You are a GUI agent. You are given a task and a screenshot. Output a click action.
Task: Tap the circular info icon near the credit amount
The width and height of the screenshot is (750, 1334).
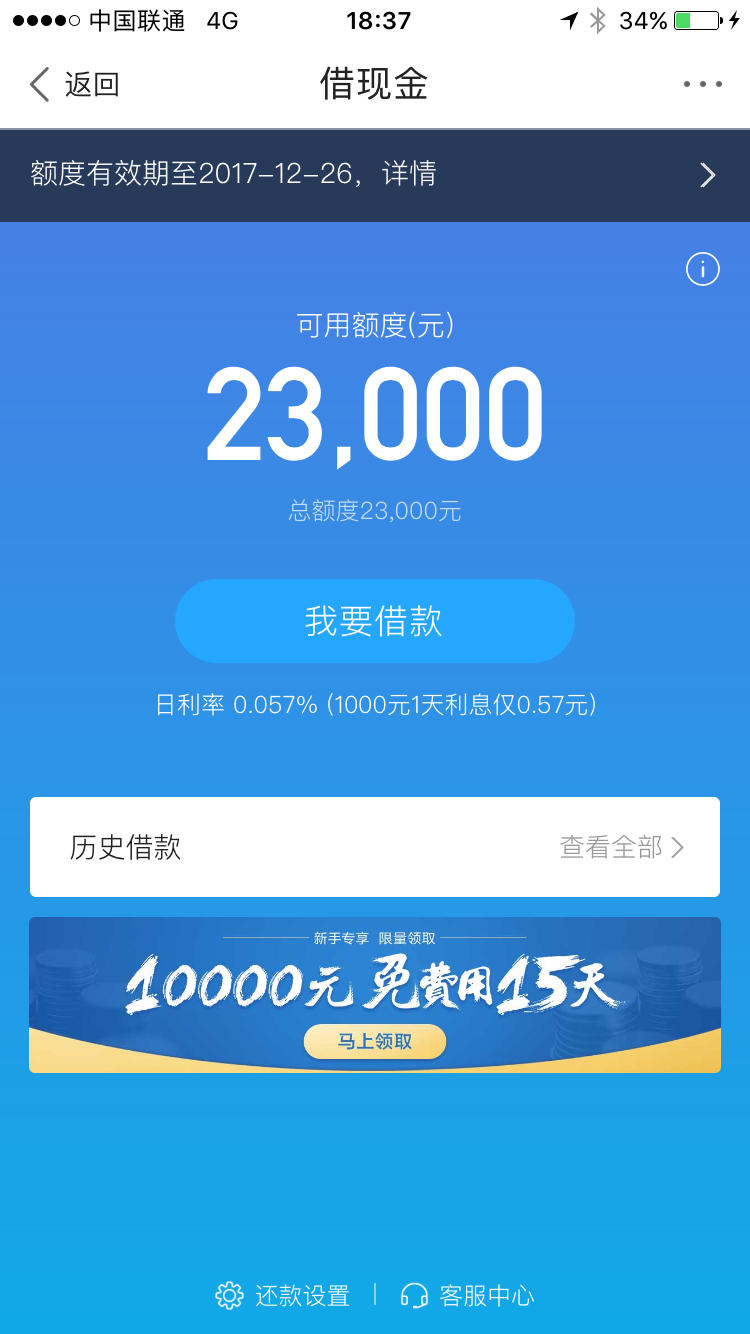click(x=702, y=268)
